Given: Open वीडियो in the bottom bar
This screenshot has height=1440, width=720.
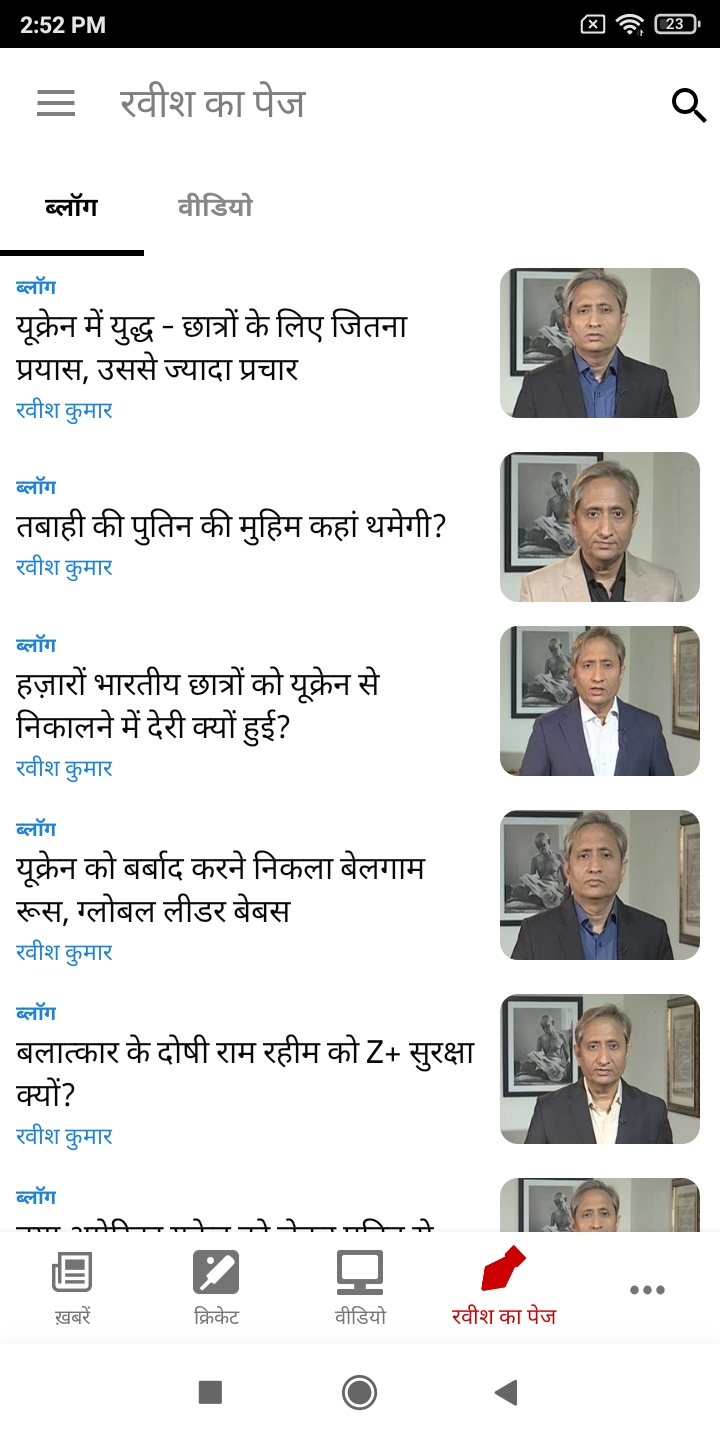Looking at the screenshot, I should click(360, 1287).
